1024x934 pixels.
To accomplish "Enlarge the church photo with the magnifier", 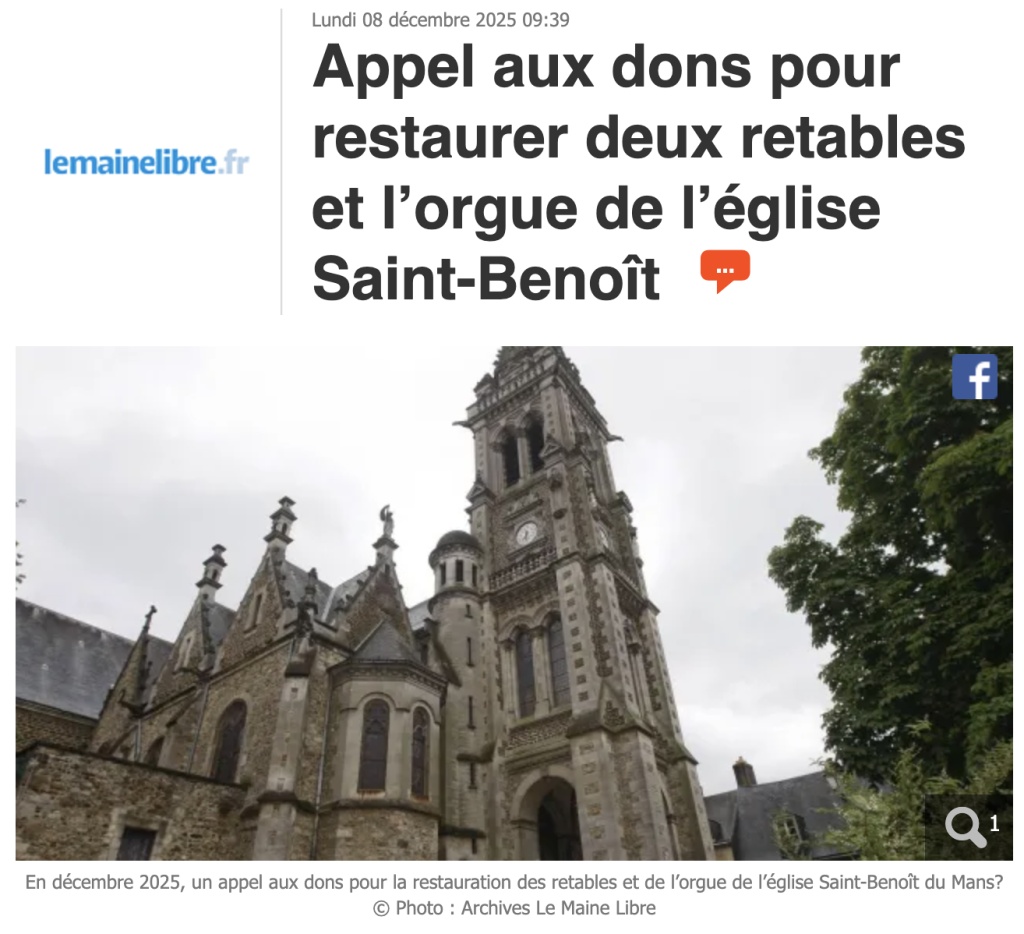I will tap(966, 827).
